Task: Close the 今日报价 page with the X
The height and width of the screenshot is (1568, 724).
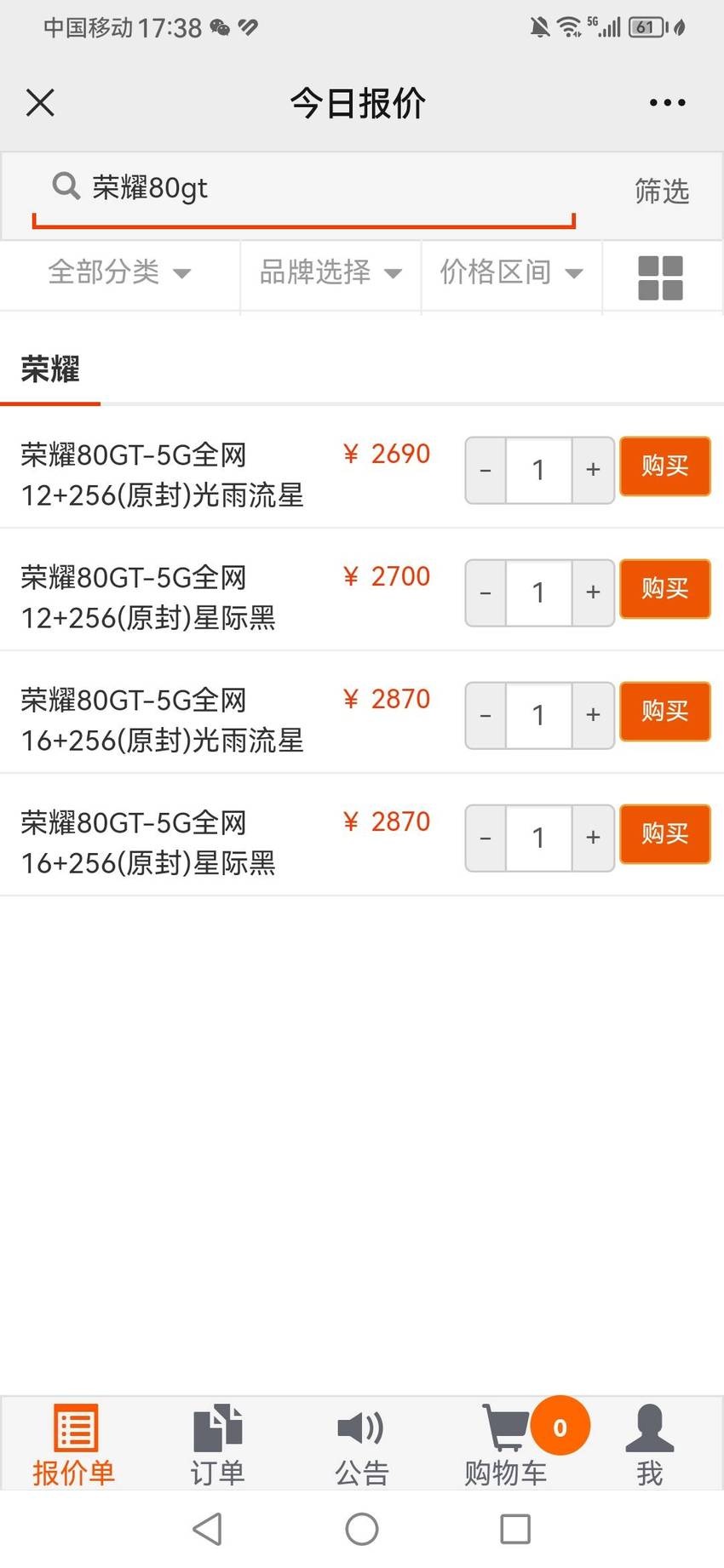Action: point(40,103)
